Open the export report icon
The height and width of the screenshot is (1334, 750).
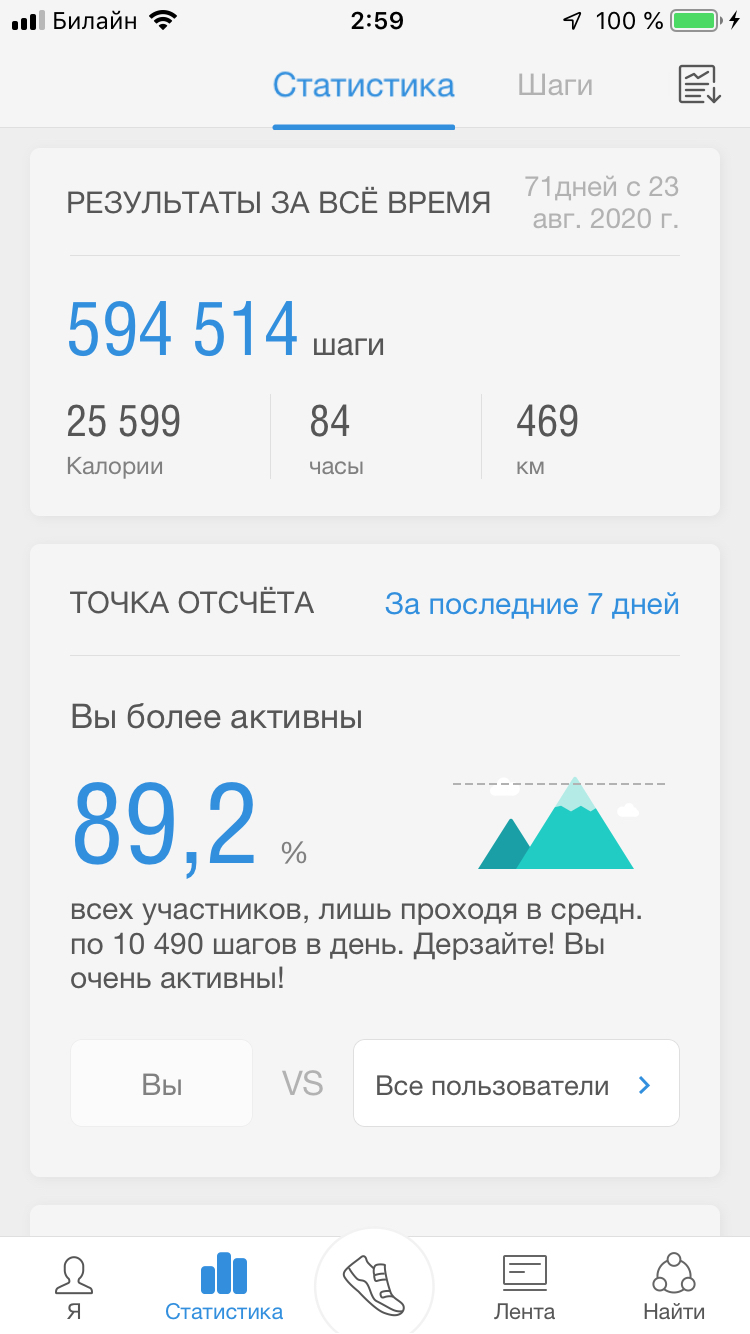(699, 85)
